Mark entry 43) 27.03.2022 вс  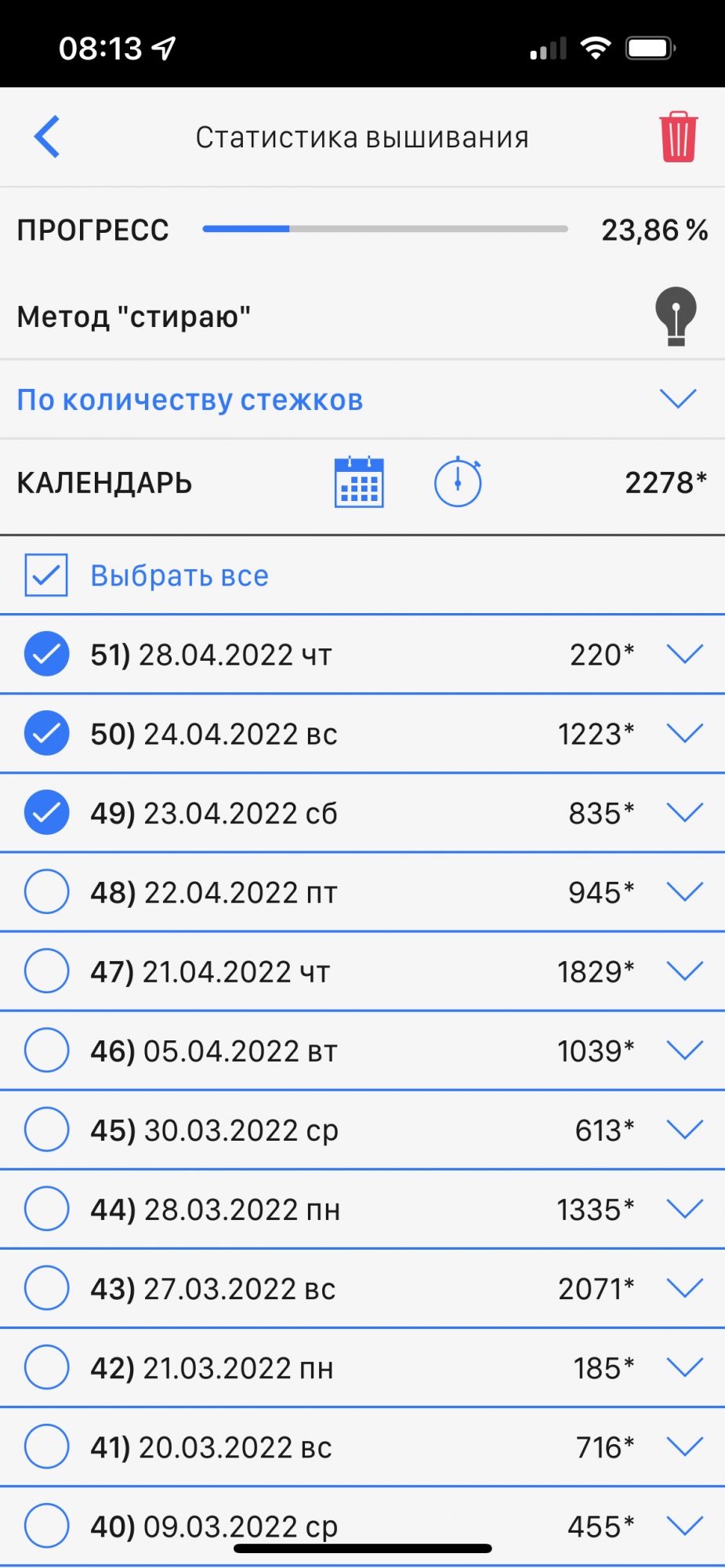pyautogui.click(x=46, y=1287)
